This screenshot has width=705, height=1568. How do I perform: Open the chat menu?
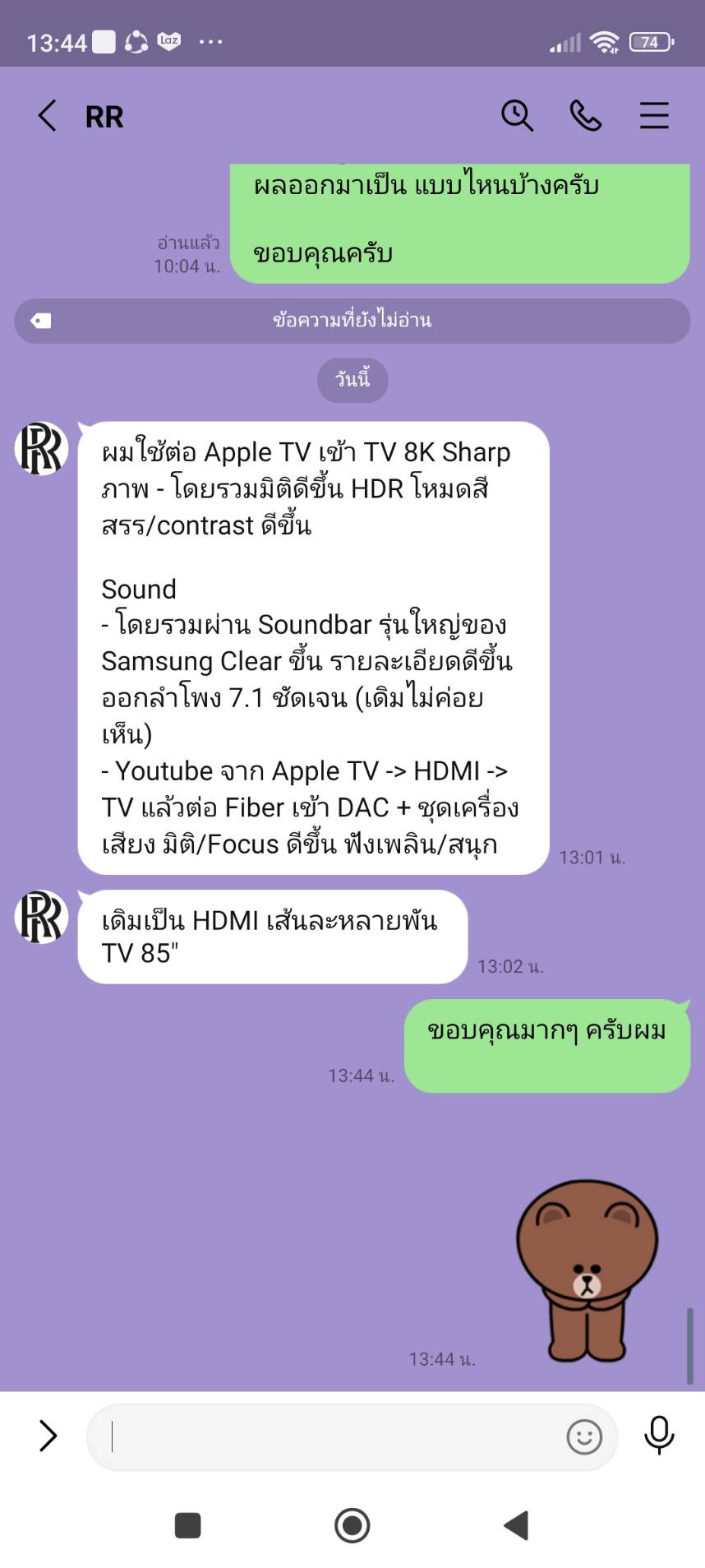pos(654,116)
